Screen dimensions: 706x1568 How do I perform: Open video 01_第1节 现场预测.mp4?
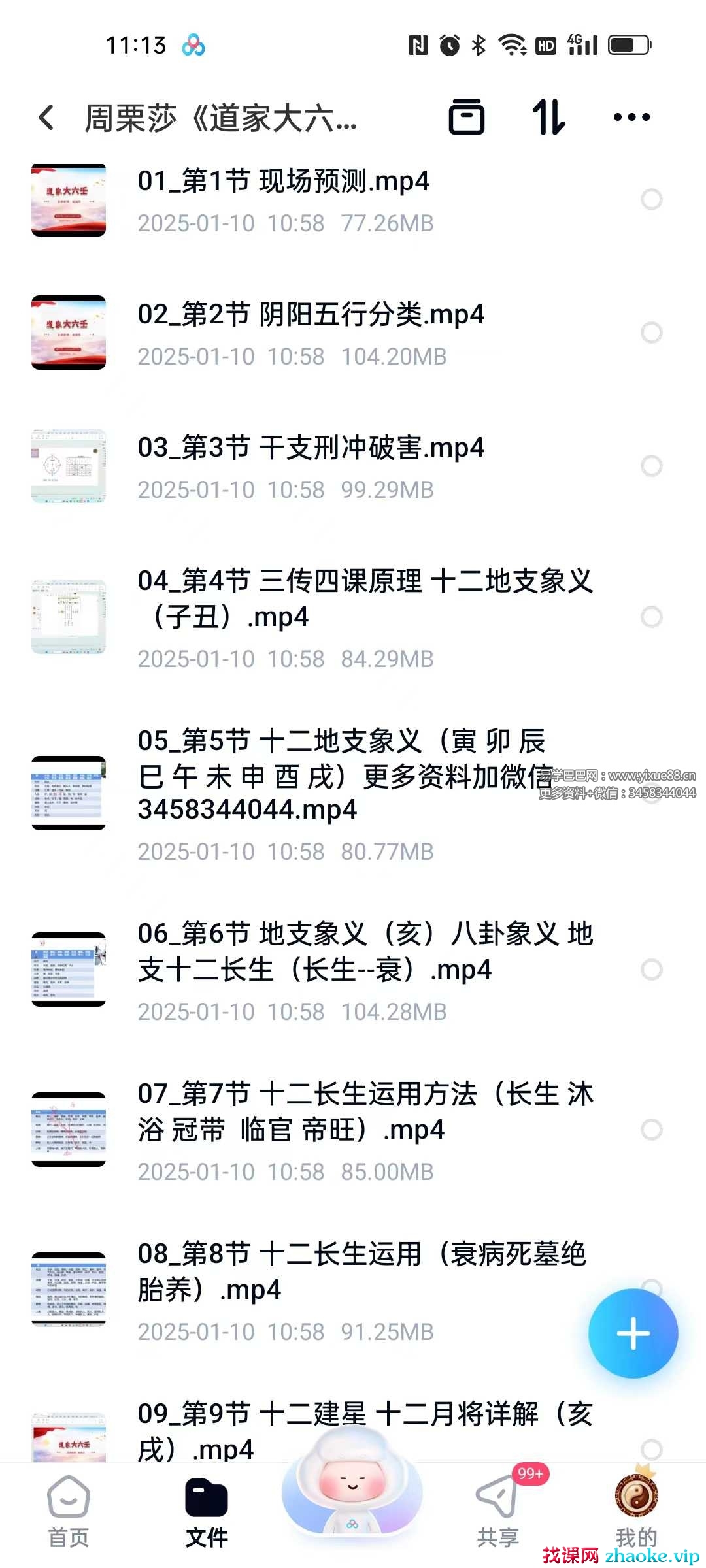[x=283, y=182]
